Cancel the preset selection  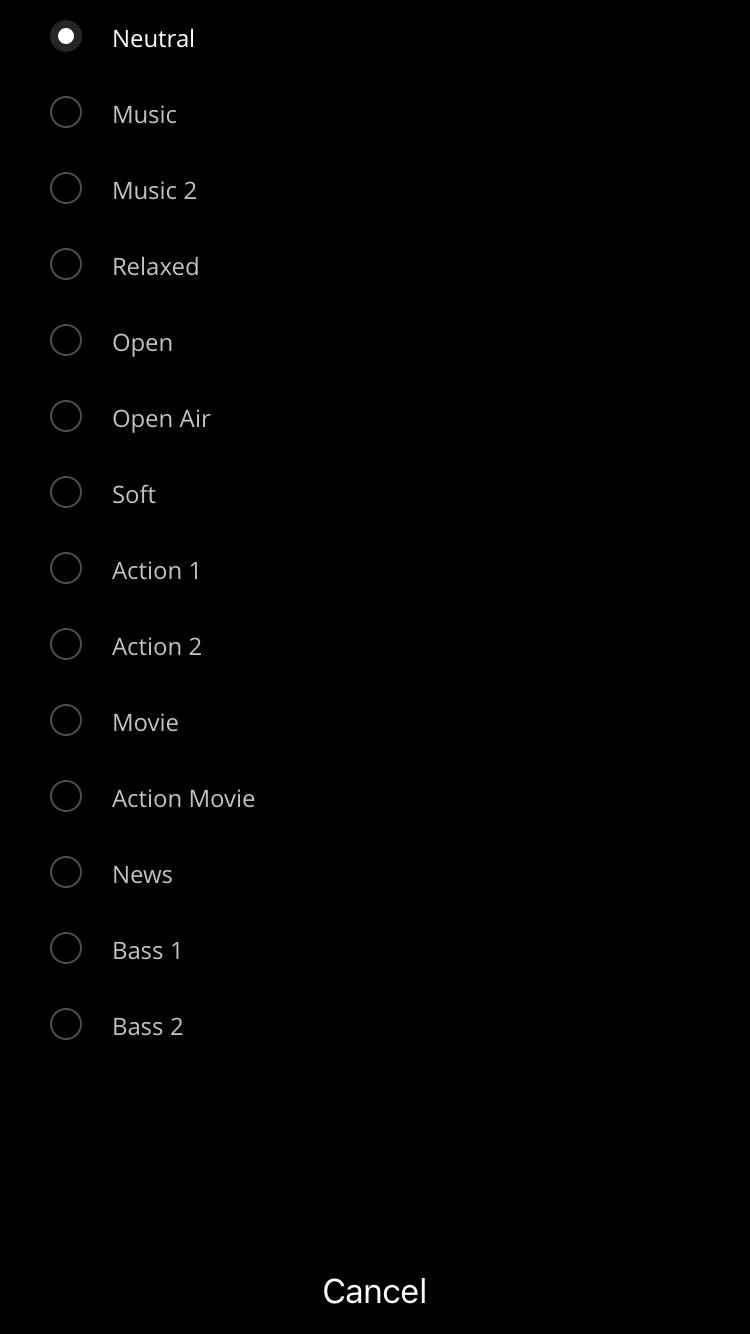[375, 1291]
